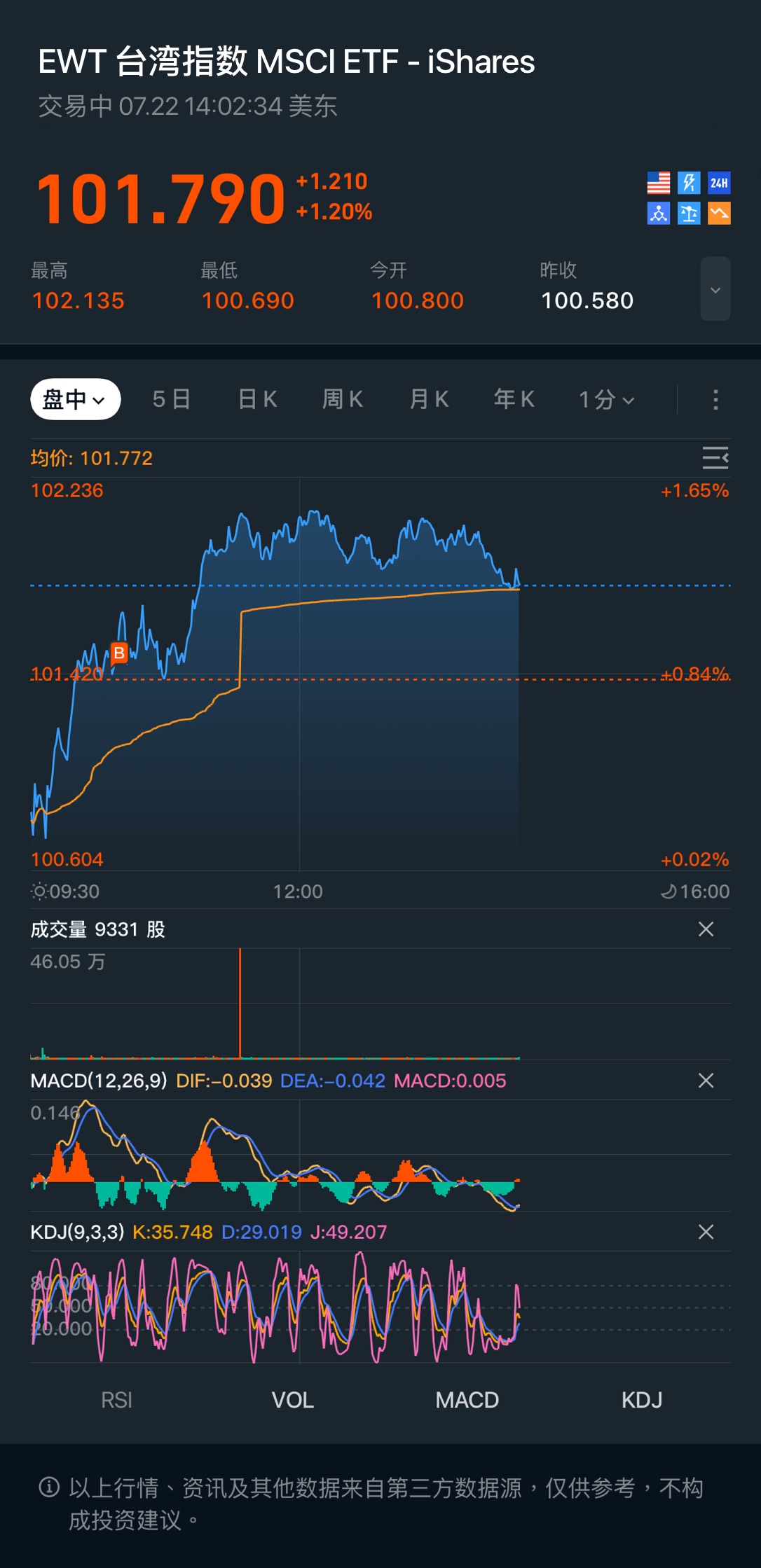Screen dimensions: 761x1568
Task: Switch to the 日K chart
Action: 257,399
